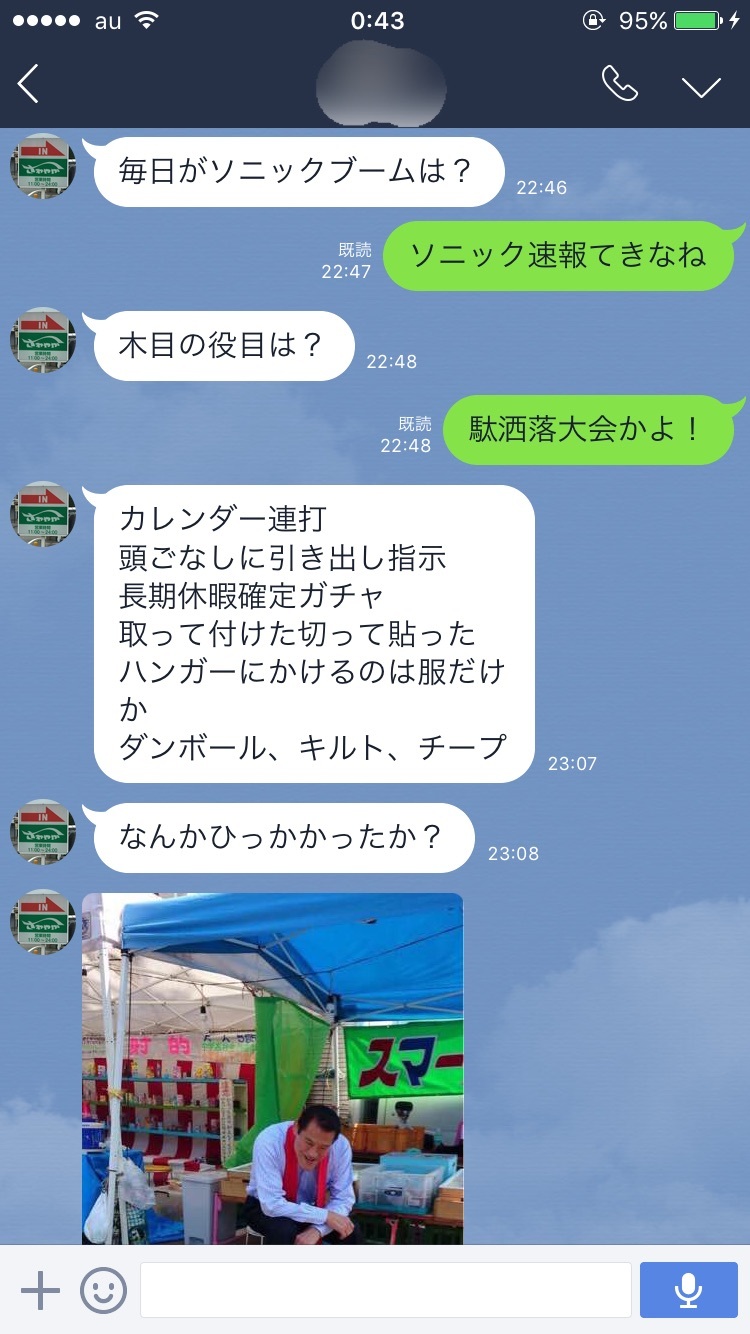The width and height of the screenshot is (750, 1334).
Task: Expand the chat options chevron
Action: point(701,86)
